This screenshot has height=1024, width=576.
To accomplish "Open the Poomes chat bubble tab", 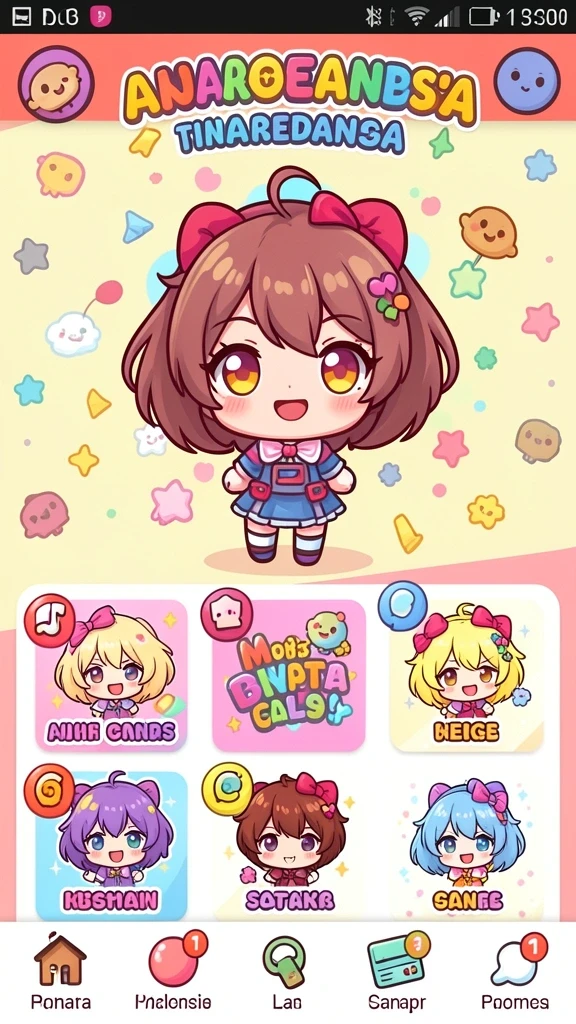I will [x=515, y=971].
